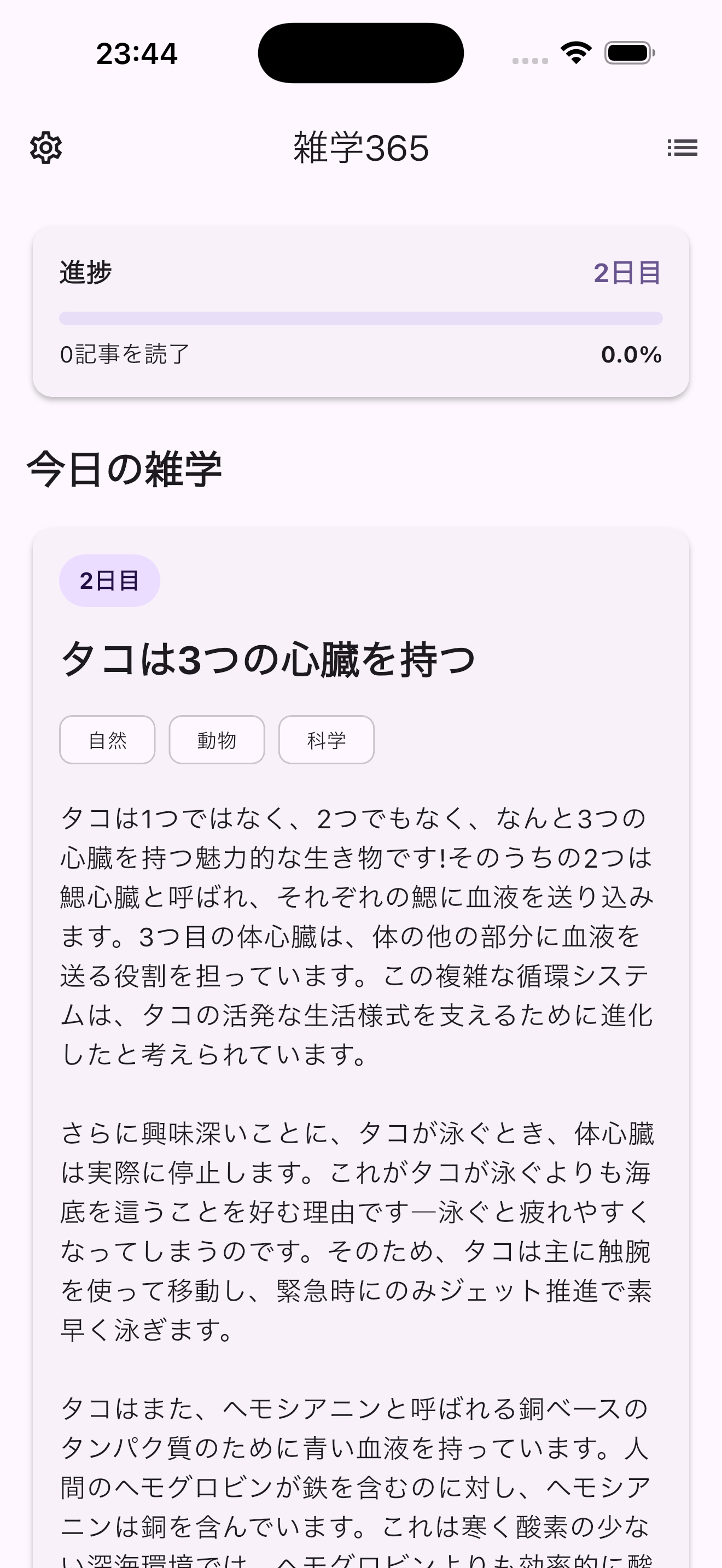Tap the 2日目 label in the progress card

[627, 274]
